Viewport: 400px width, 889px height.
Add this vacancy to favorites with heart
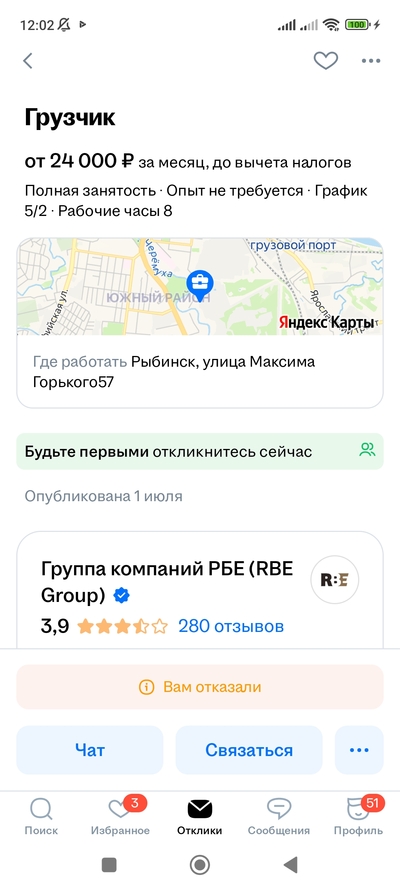(x=326, y=61)
